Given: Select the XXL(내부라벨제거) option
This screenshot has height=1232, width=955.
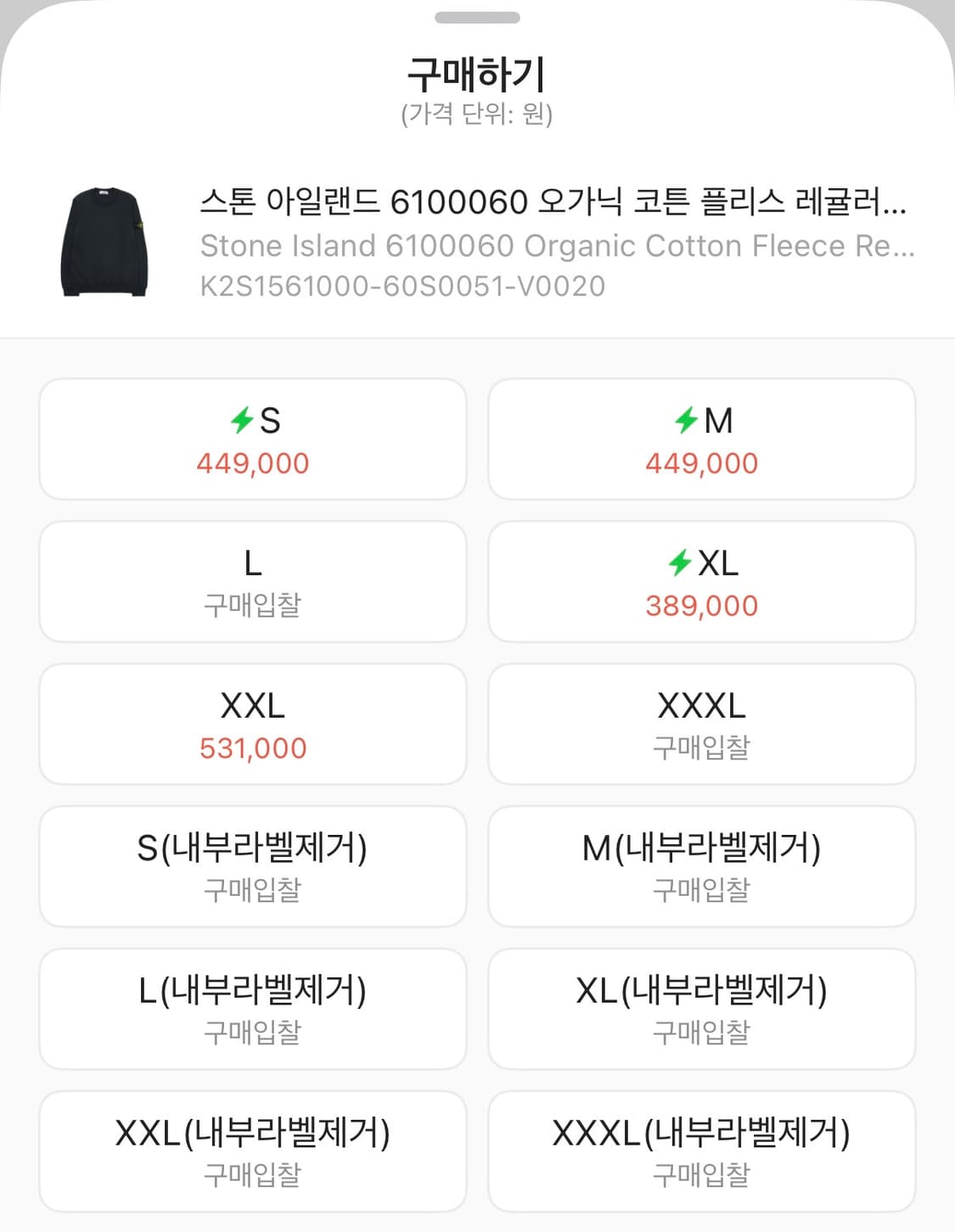Looking at the screenshot, I should coord(252,1151).
